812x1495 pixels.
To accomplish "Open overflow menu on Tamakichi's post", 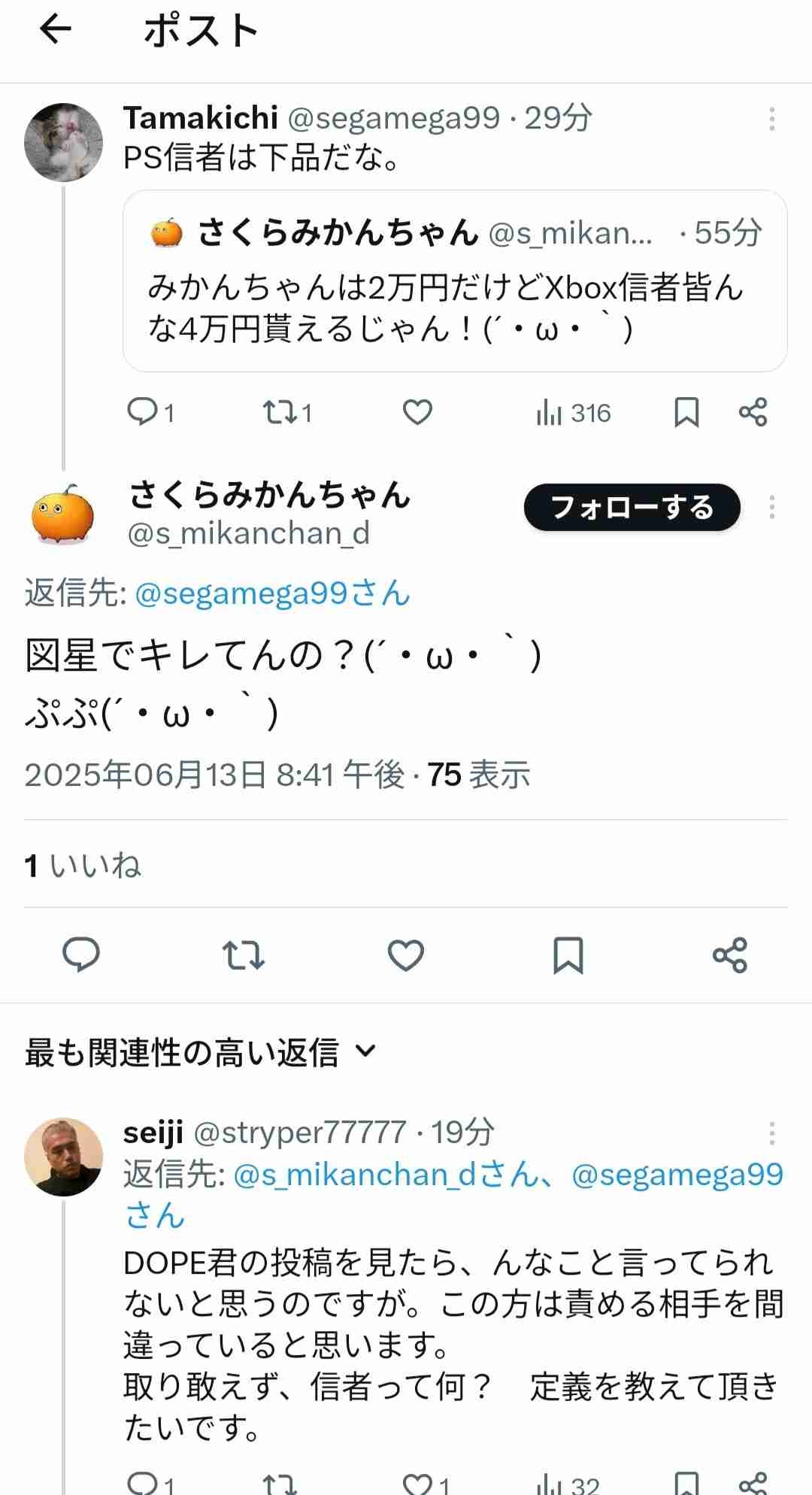I will 771,119.
